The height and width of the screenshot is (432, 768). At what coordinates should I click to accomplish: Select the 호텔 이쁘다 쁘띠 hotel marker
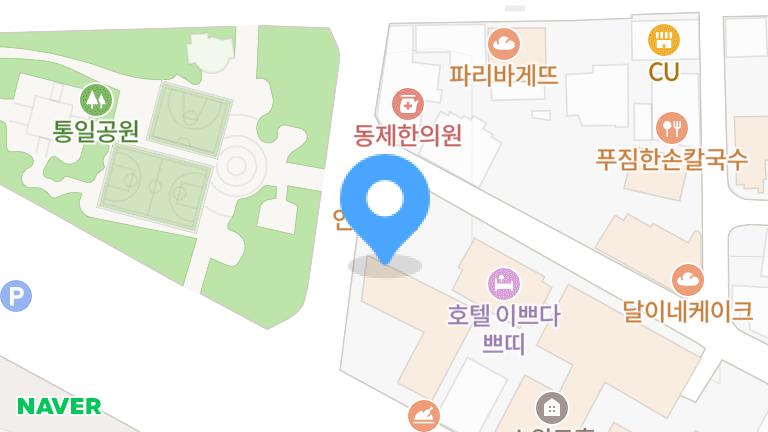pos(504,284)
